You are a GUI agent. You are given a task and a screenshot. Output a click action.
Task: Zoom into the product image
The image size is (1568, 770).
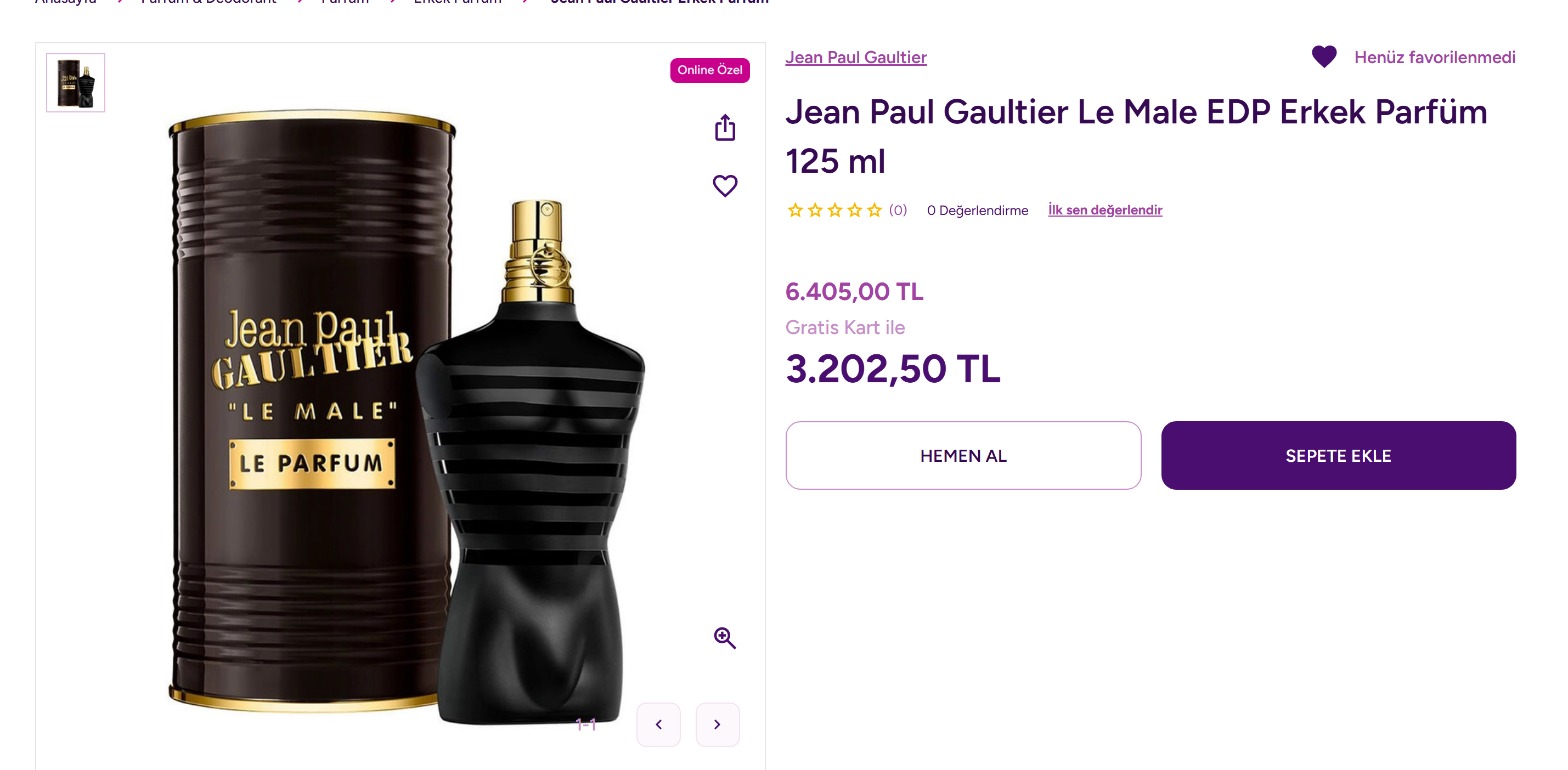(x=724, y=638)
